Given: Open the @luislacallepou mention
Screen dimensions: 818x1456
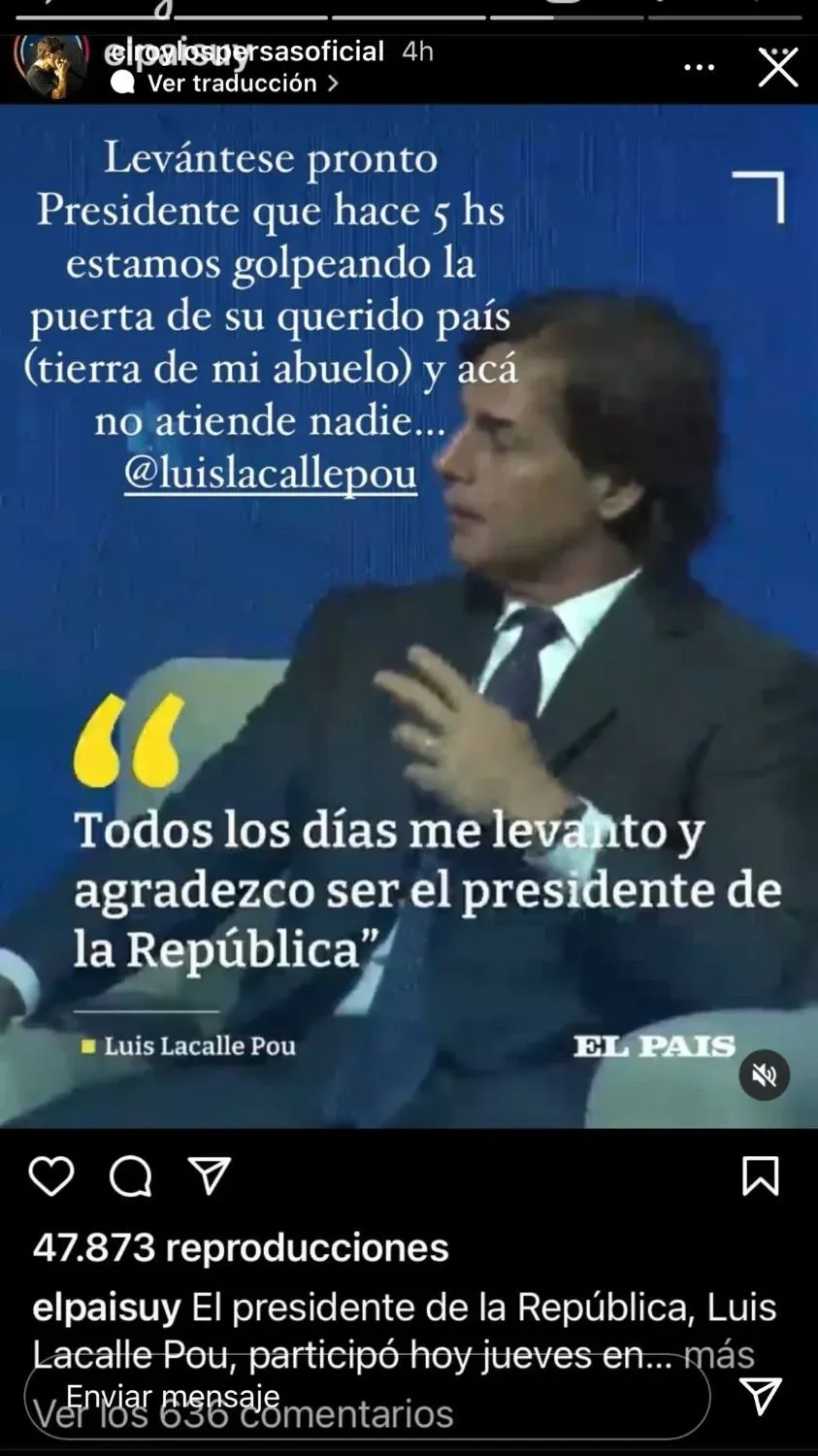Looking at the screenshot, I should click(271, 473).
